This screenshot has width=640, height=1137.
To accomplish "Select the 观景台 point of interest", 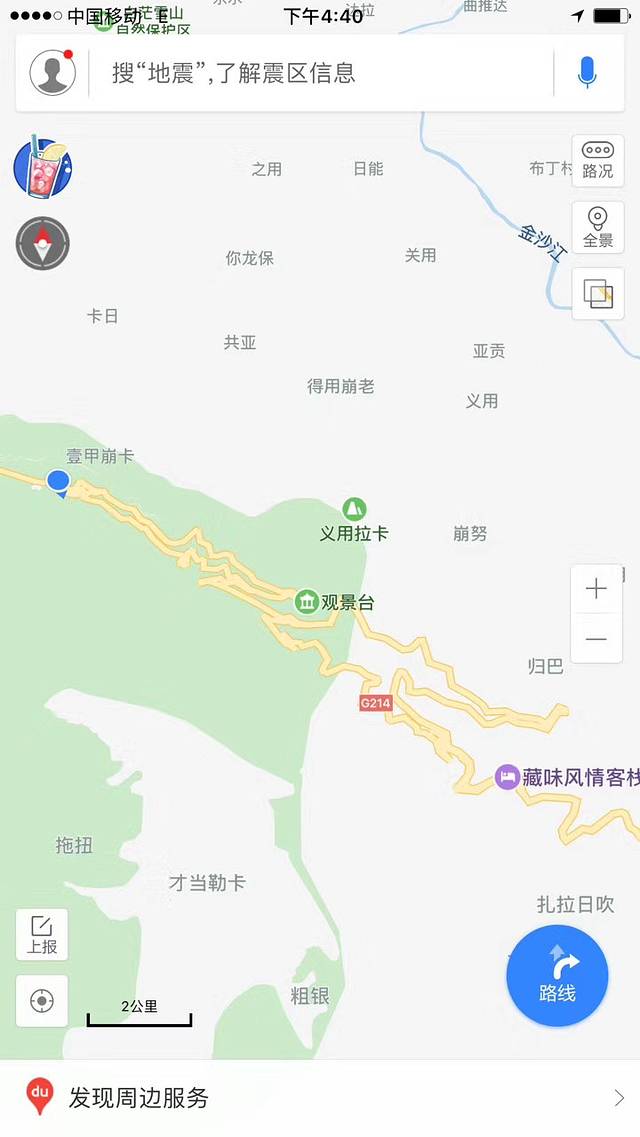I will pos(307,602).
